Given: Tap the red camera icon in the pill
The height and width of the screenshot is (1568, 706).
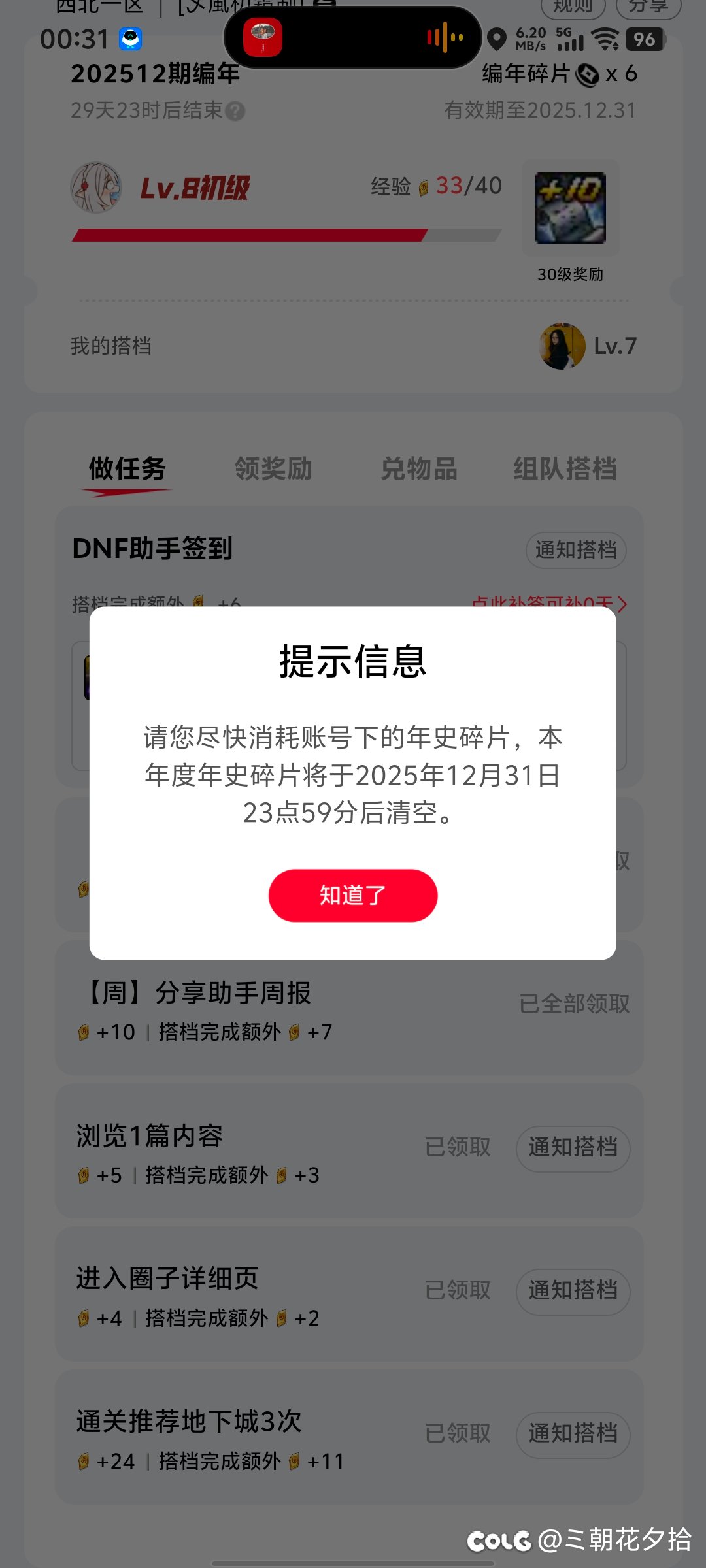Looking at the screenshot, I should coord(264,37).
